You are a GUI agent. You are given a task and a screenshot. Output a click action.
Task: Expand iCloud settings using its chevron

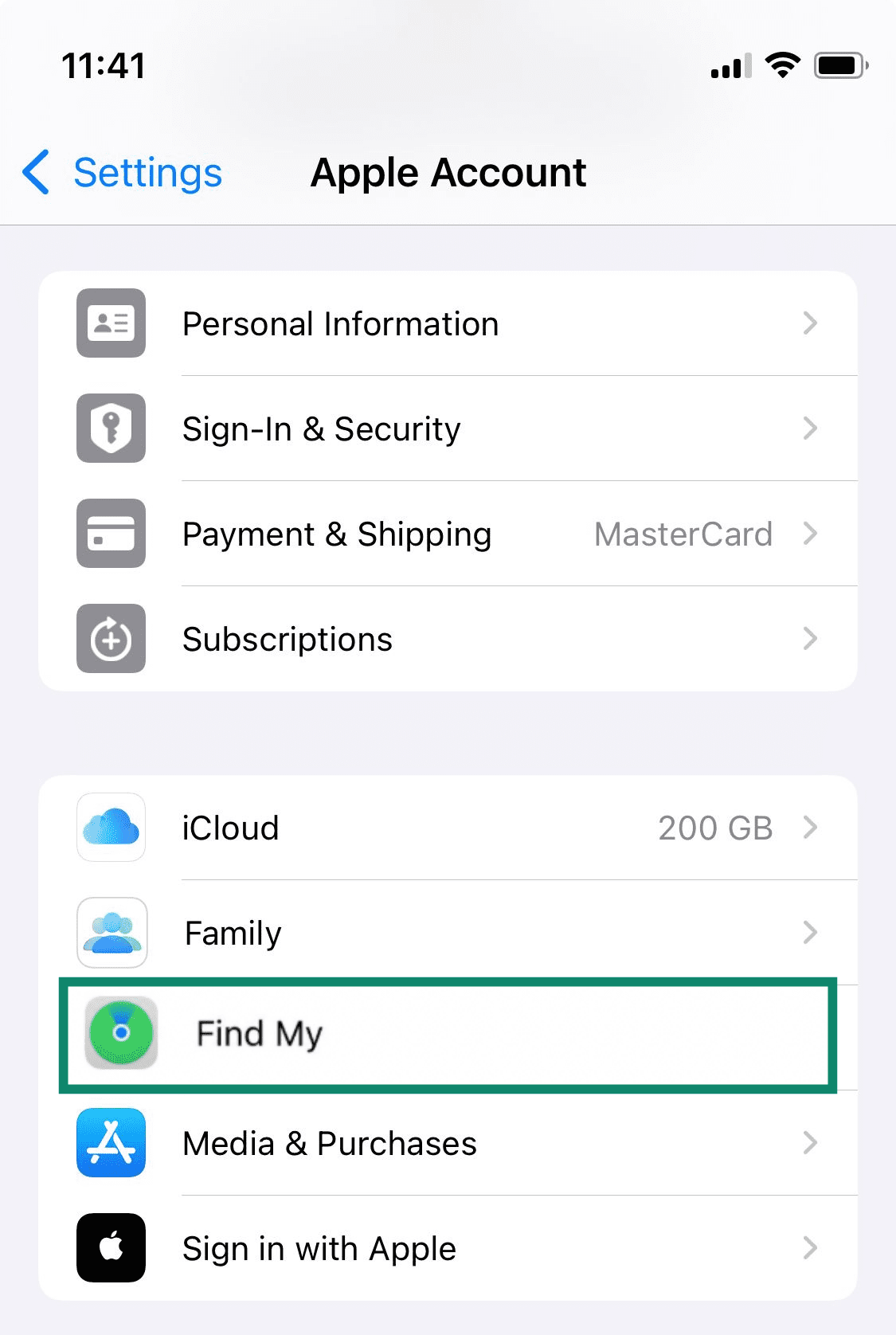811,828
